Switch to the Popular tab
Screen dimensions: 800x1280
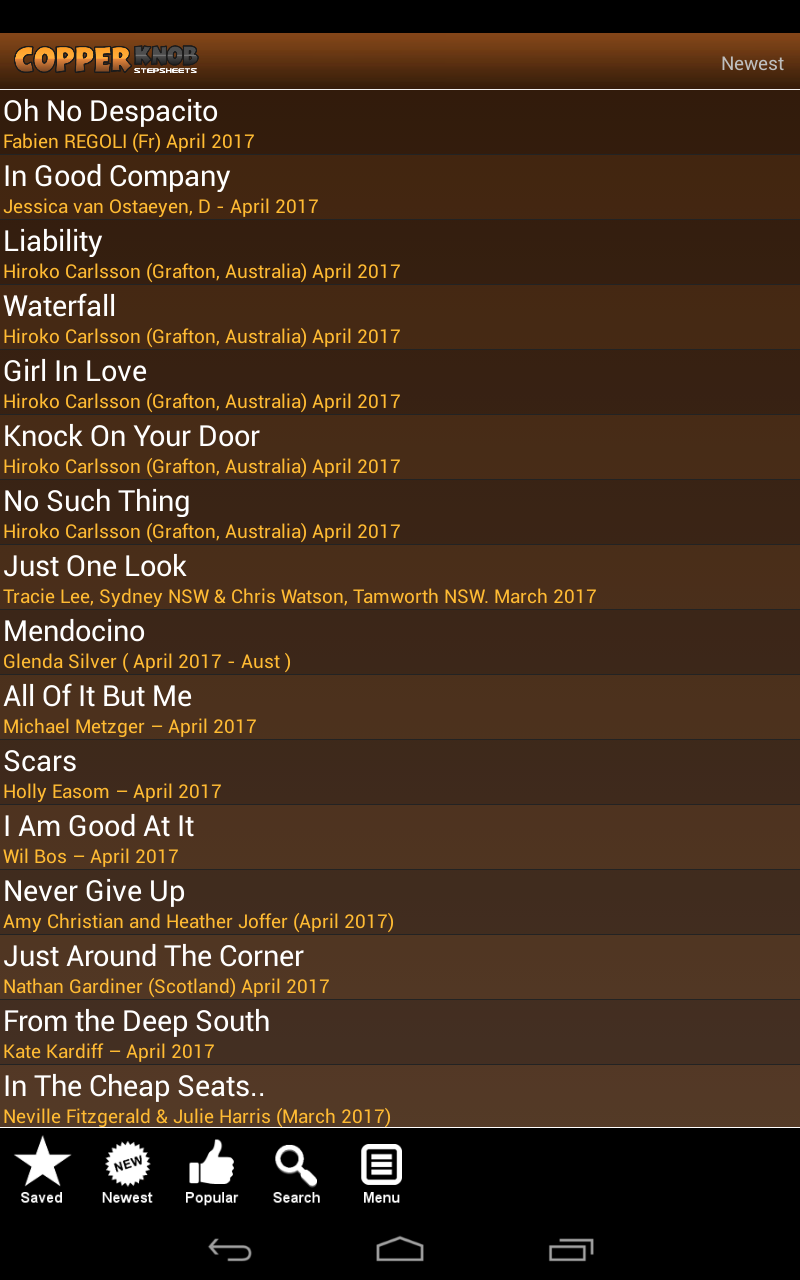pos(211,1172)
